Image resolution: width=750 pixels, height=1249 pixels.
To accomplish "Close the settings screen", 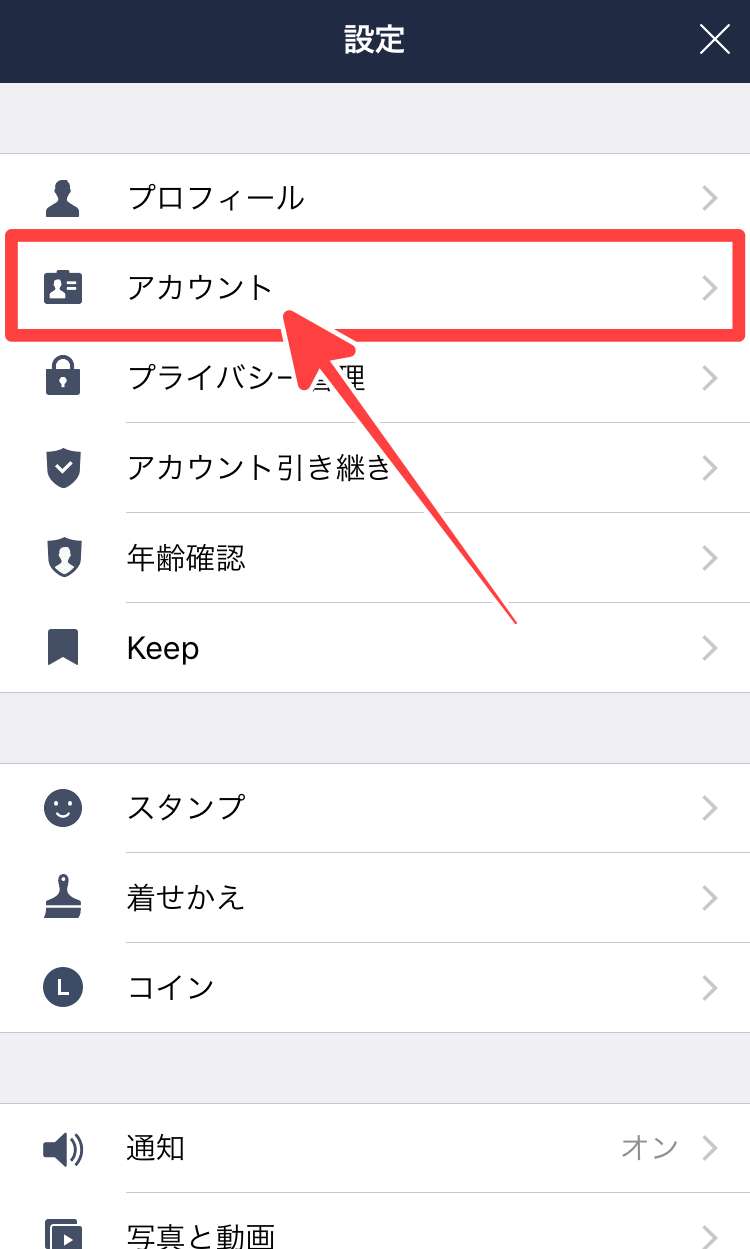I will click(714, 40).
